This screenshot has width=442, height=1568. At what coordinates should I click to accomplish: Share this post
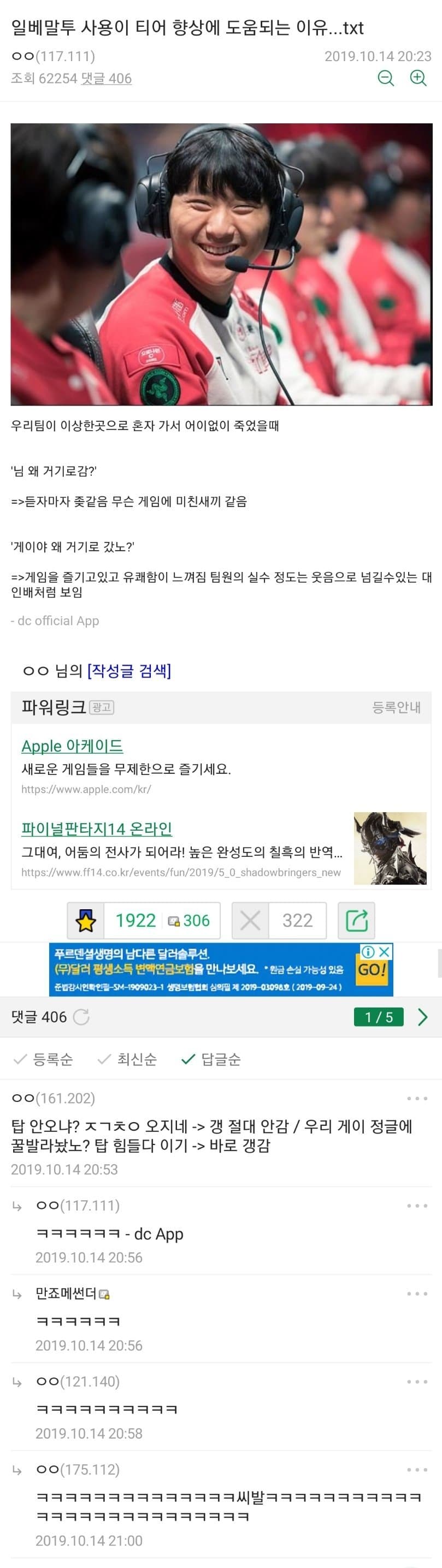point(357,920)
